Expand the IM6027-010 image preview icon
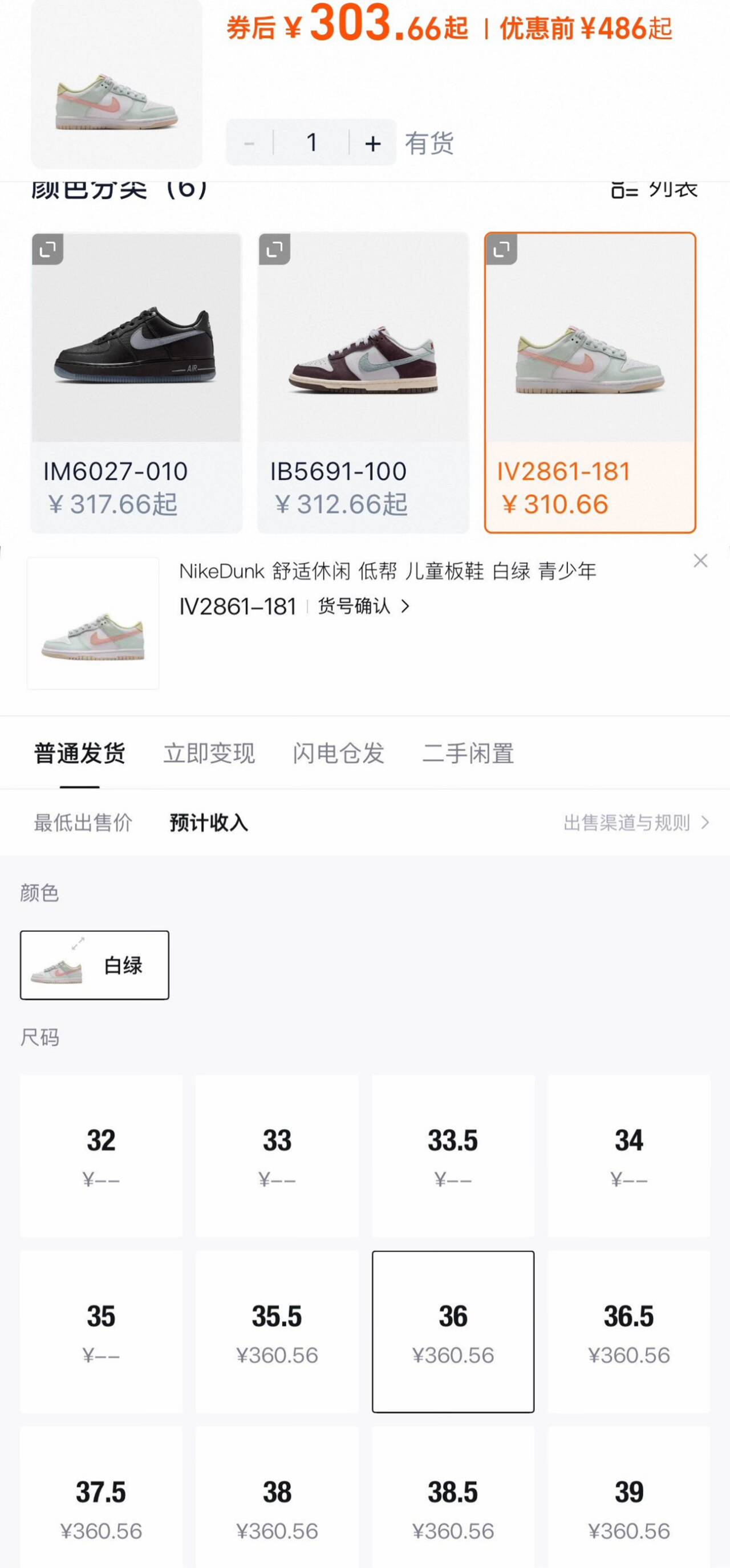Image resolution: width=730 pixels, height=1568 pixels. click(x=47, y=249)
